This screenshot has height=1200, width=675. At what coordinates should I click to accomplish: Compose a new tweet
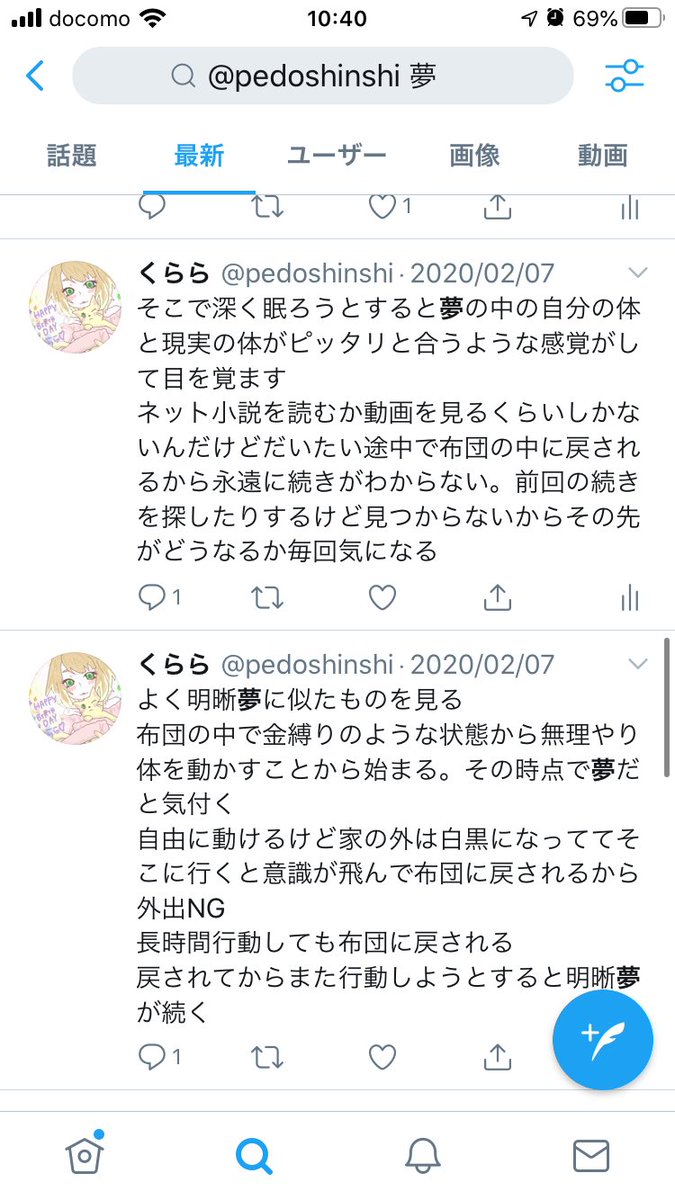click(603, 1040)
